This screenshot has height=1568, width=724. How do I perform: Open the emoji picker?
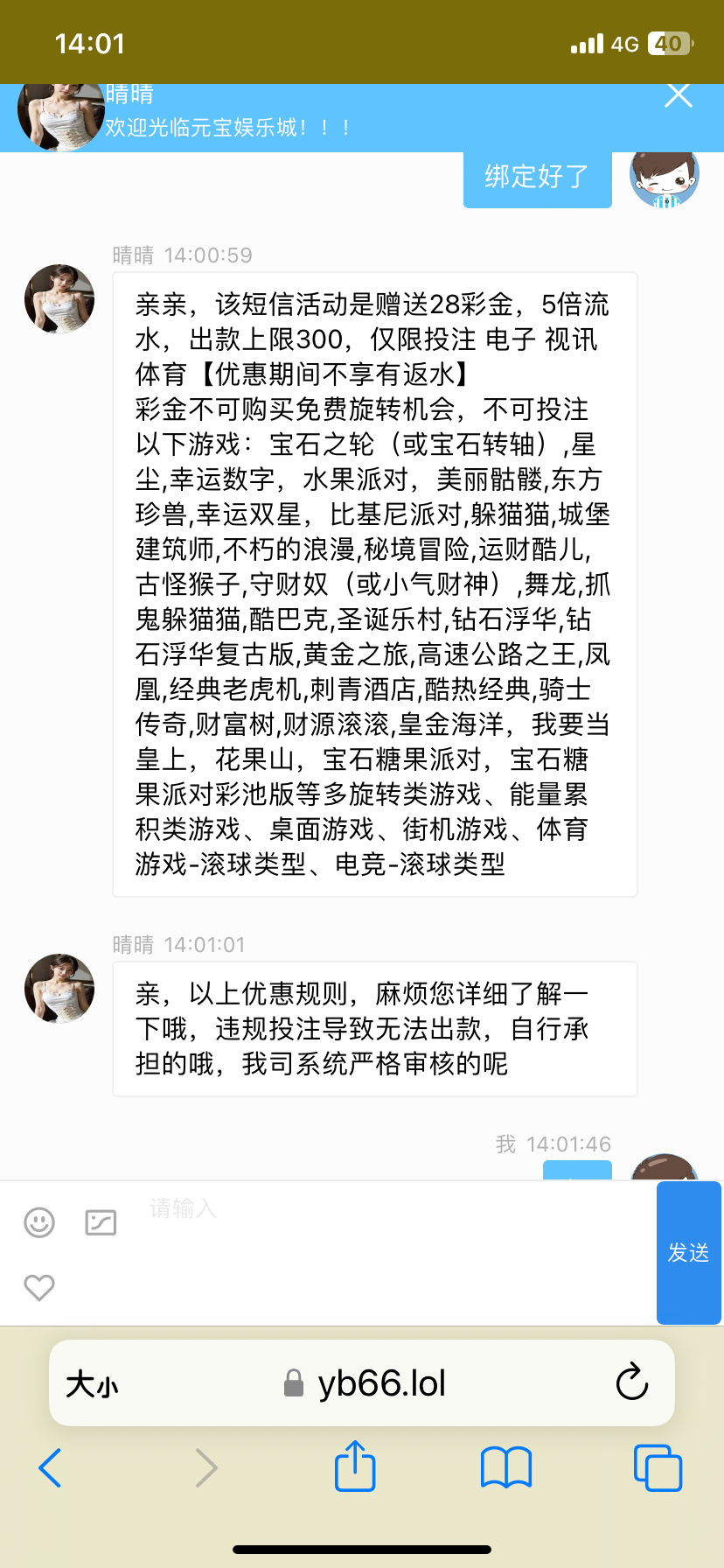[x=39, y=1222]
